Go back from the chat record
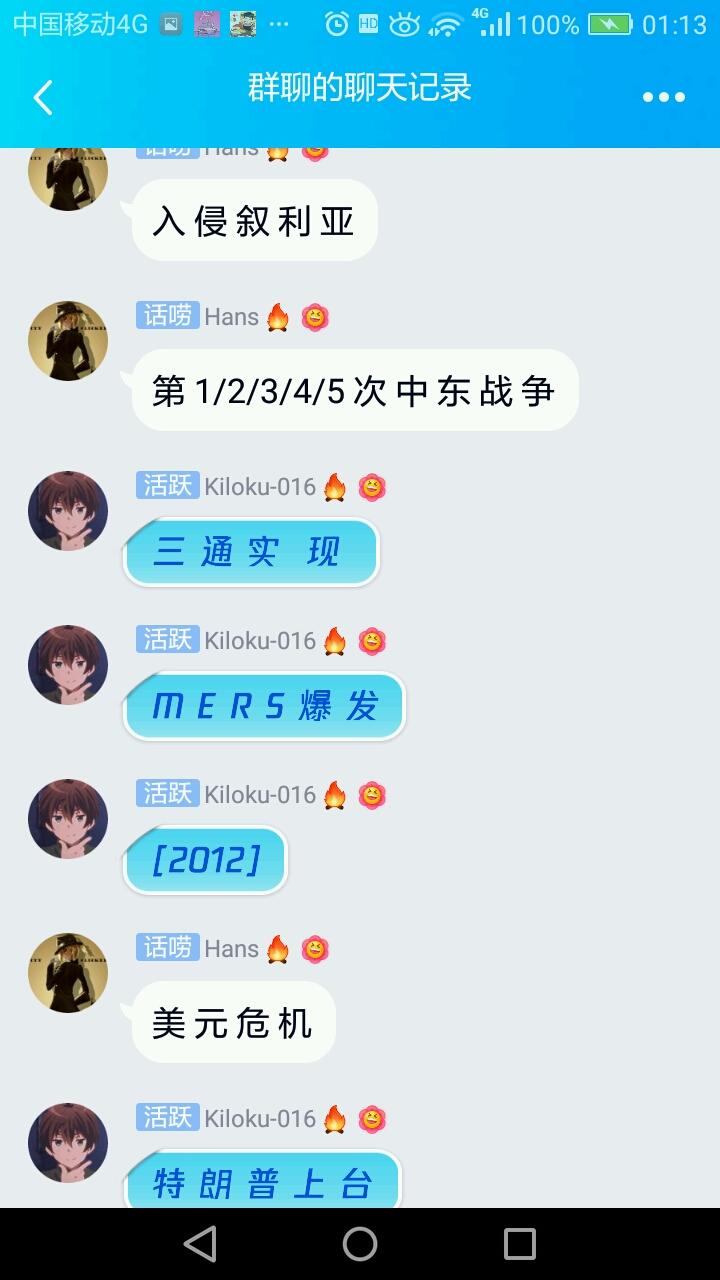The height and width of the screenshot is (1280, 720). pyautogui.click(x=42, y=97)
